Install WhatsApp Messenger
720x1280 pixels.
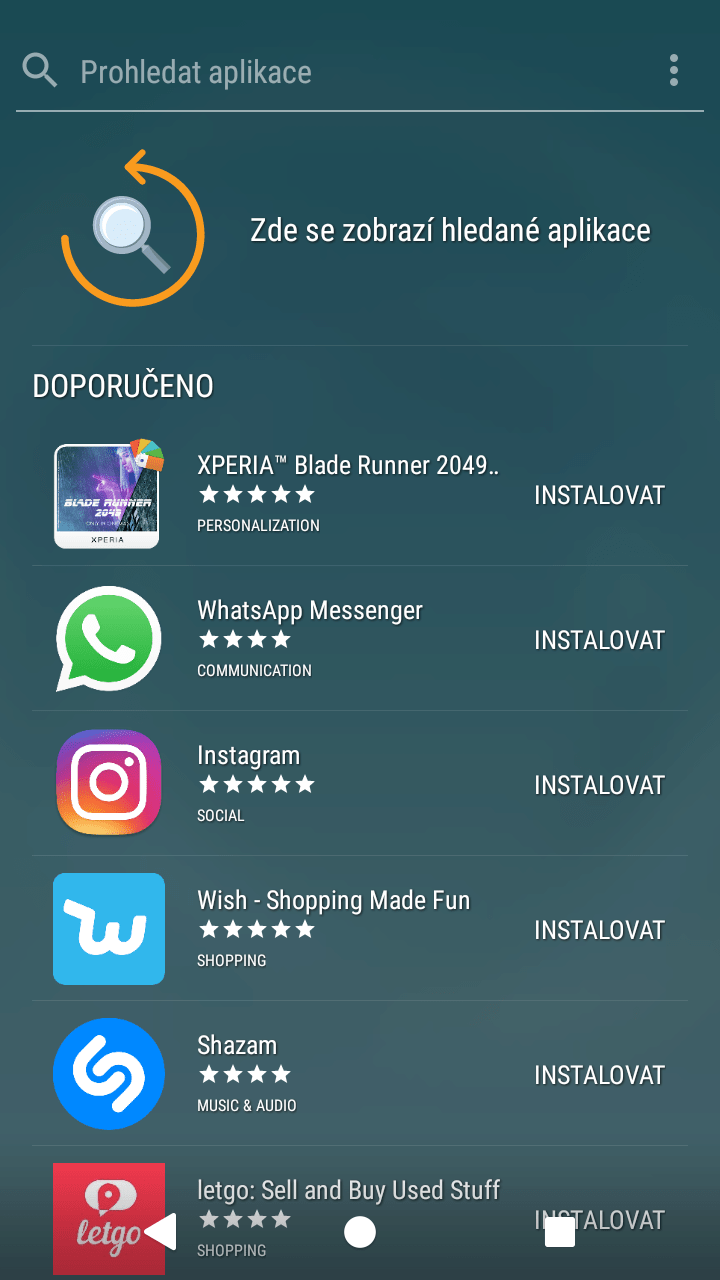599,640
